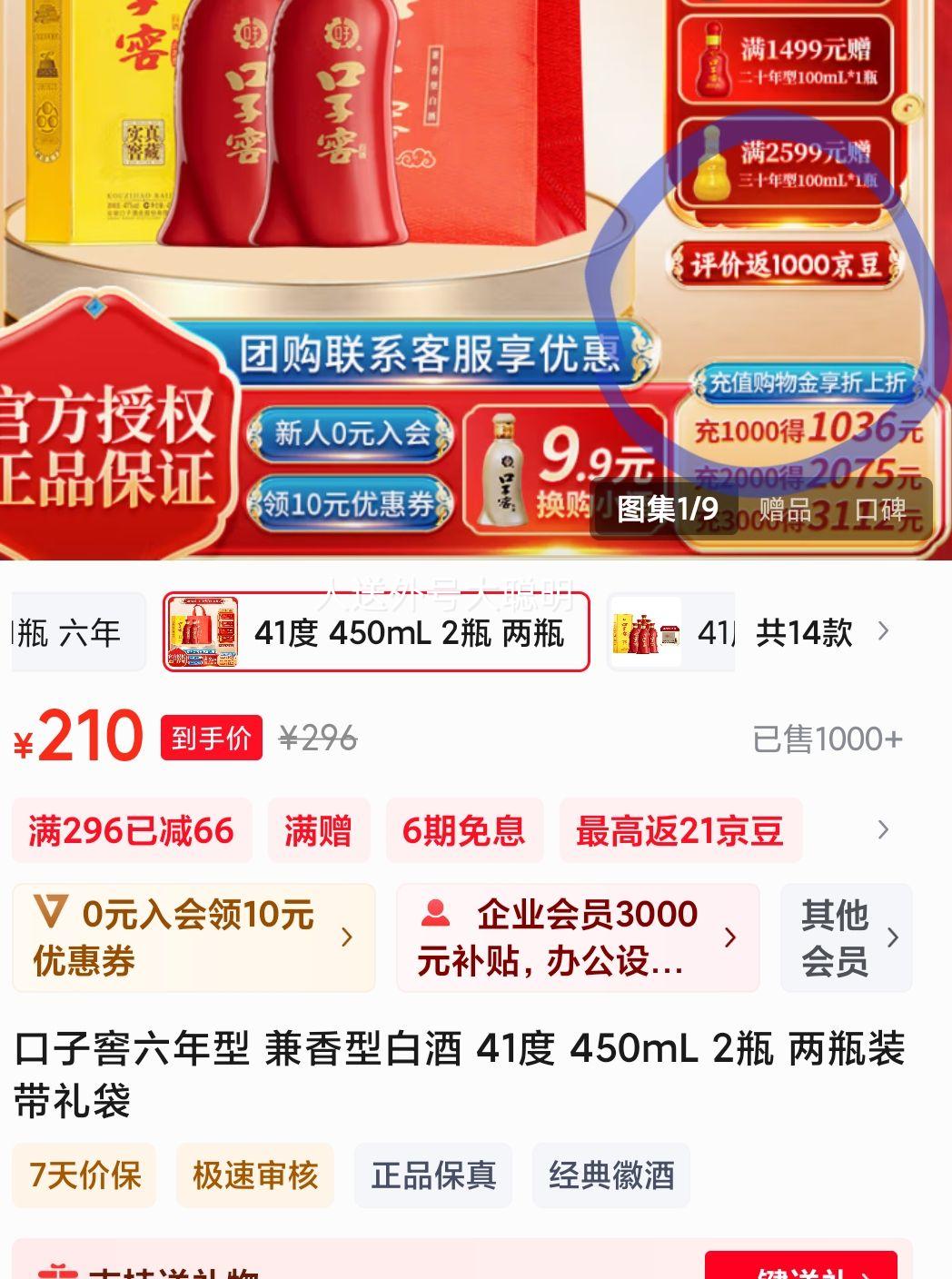Switch to the 赠品 tab
This screenshot has width=952, height=1279.
[x=785, y=510]
